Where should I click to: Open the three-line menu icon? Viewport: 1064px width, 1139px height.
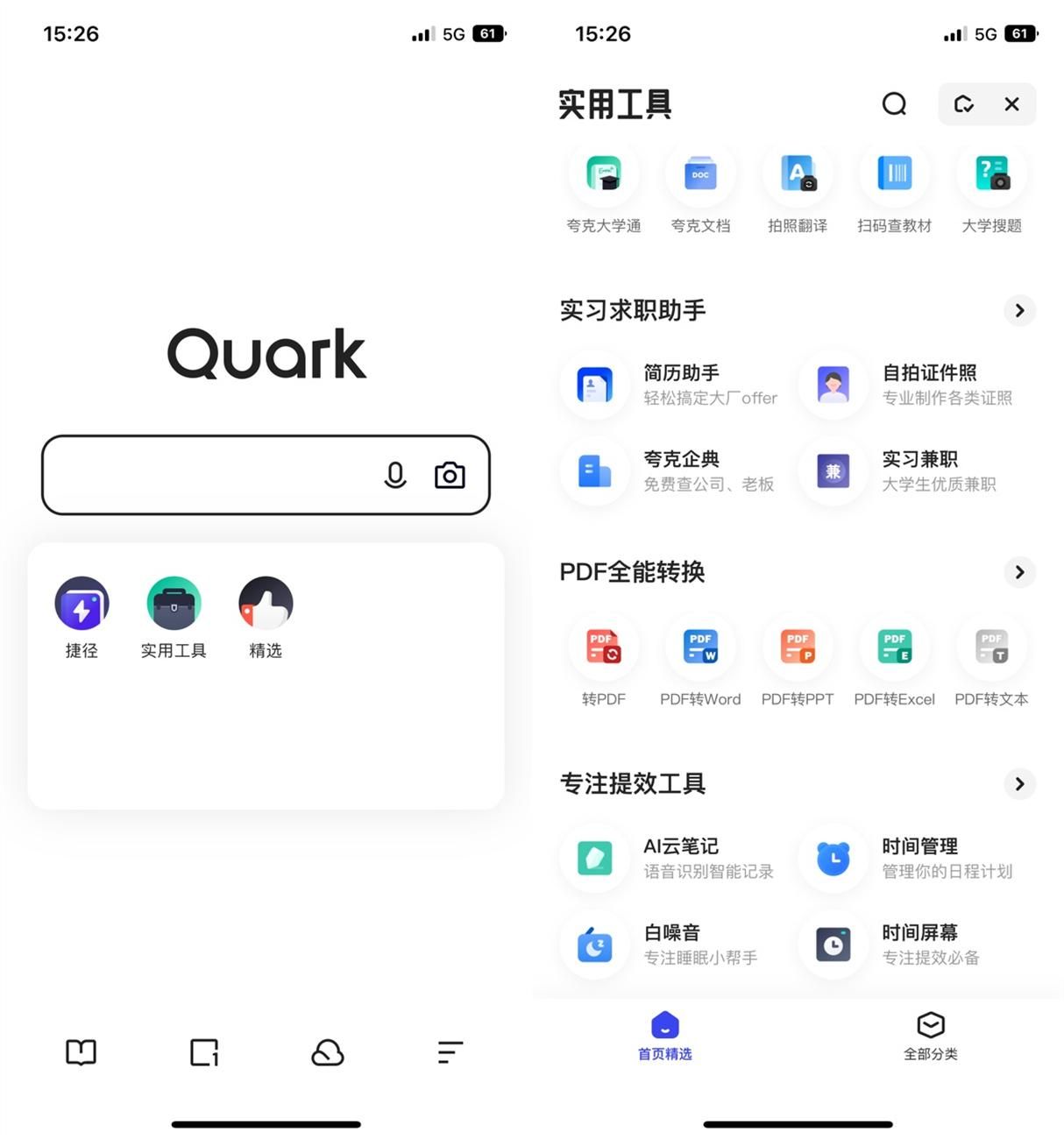click(450, 1052)
